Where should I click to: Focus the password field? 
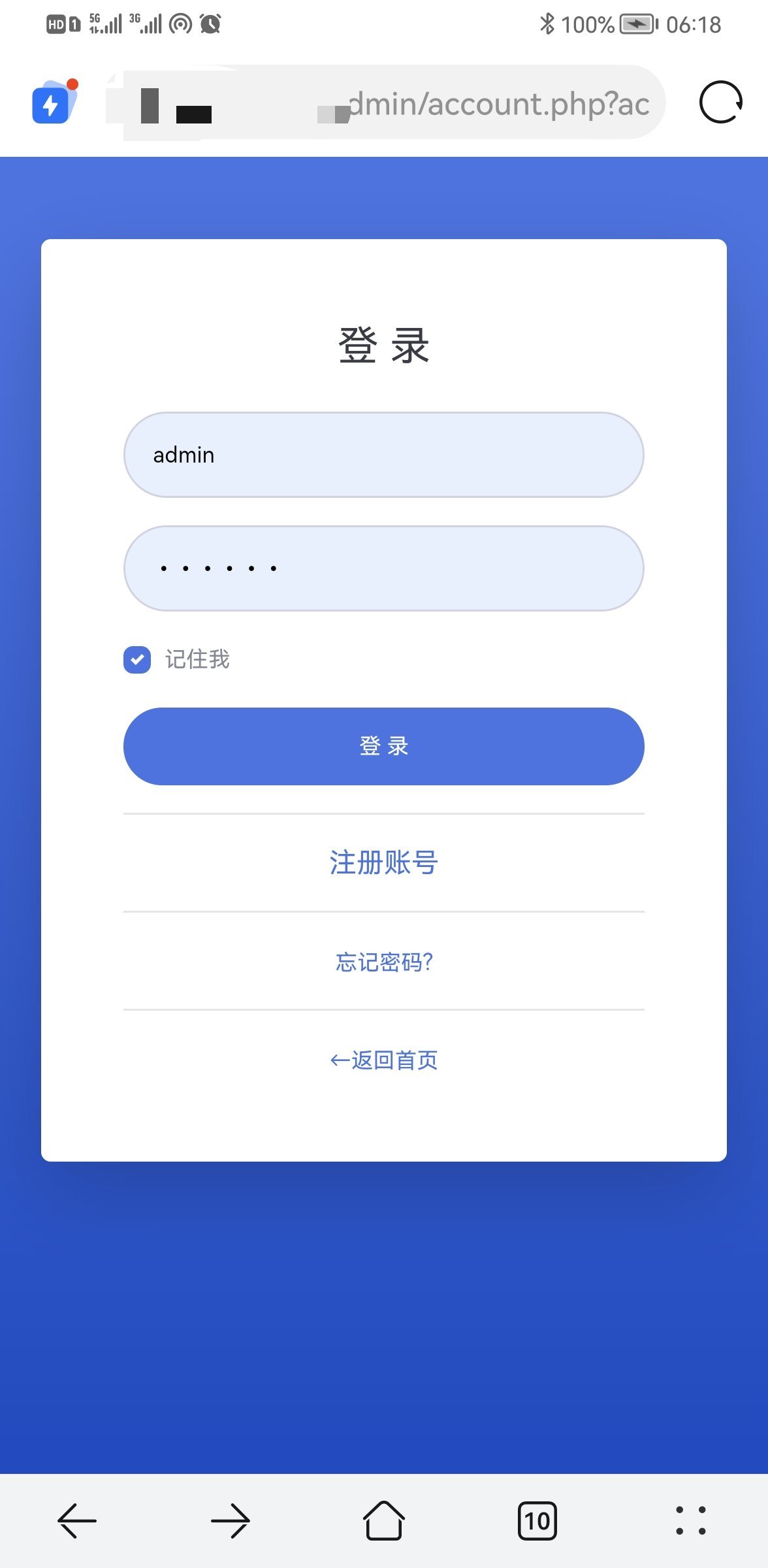point(384,568)
